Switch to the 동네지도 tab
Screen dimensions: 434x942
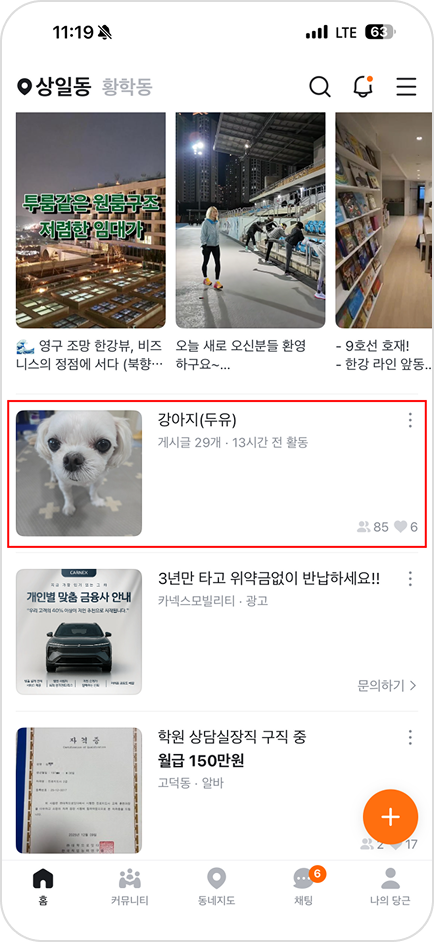point(216,887)
